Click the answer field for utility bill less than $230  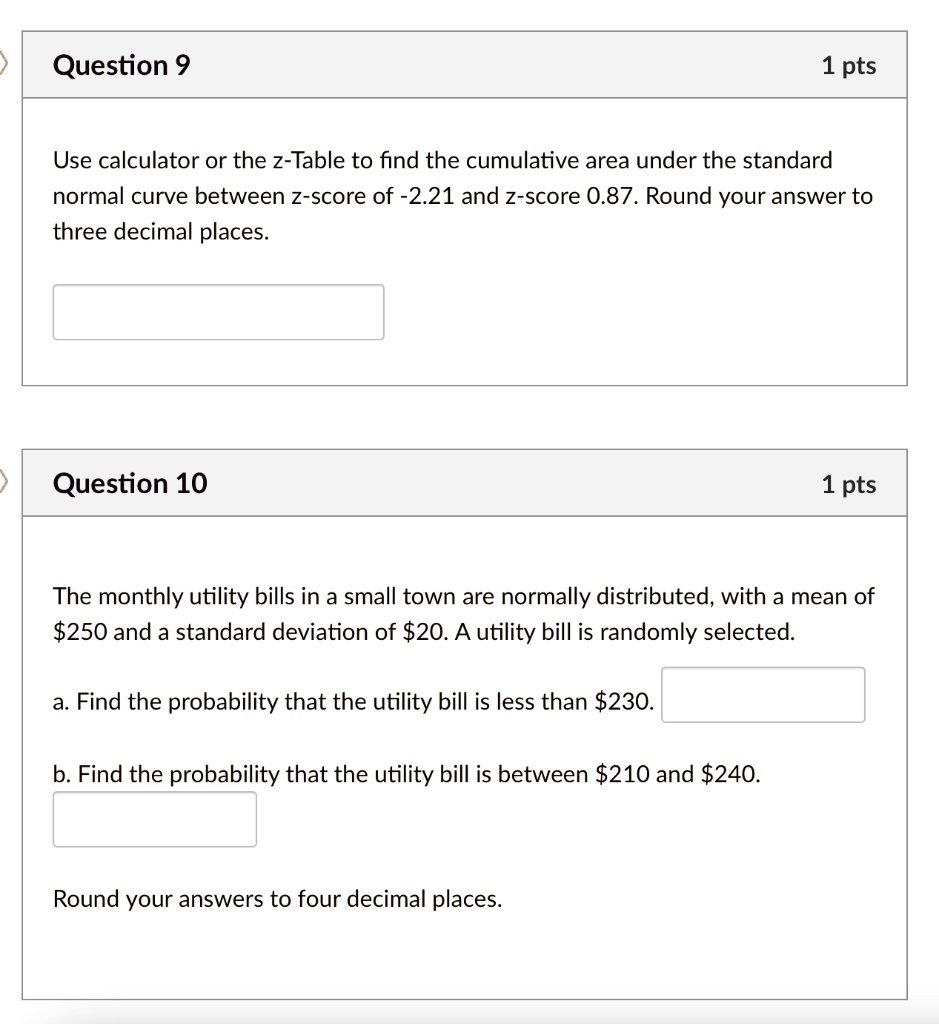763,694
